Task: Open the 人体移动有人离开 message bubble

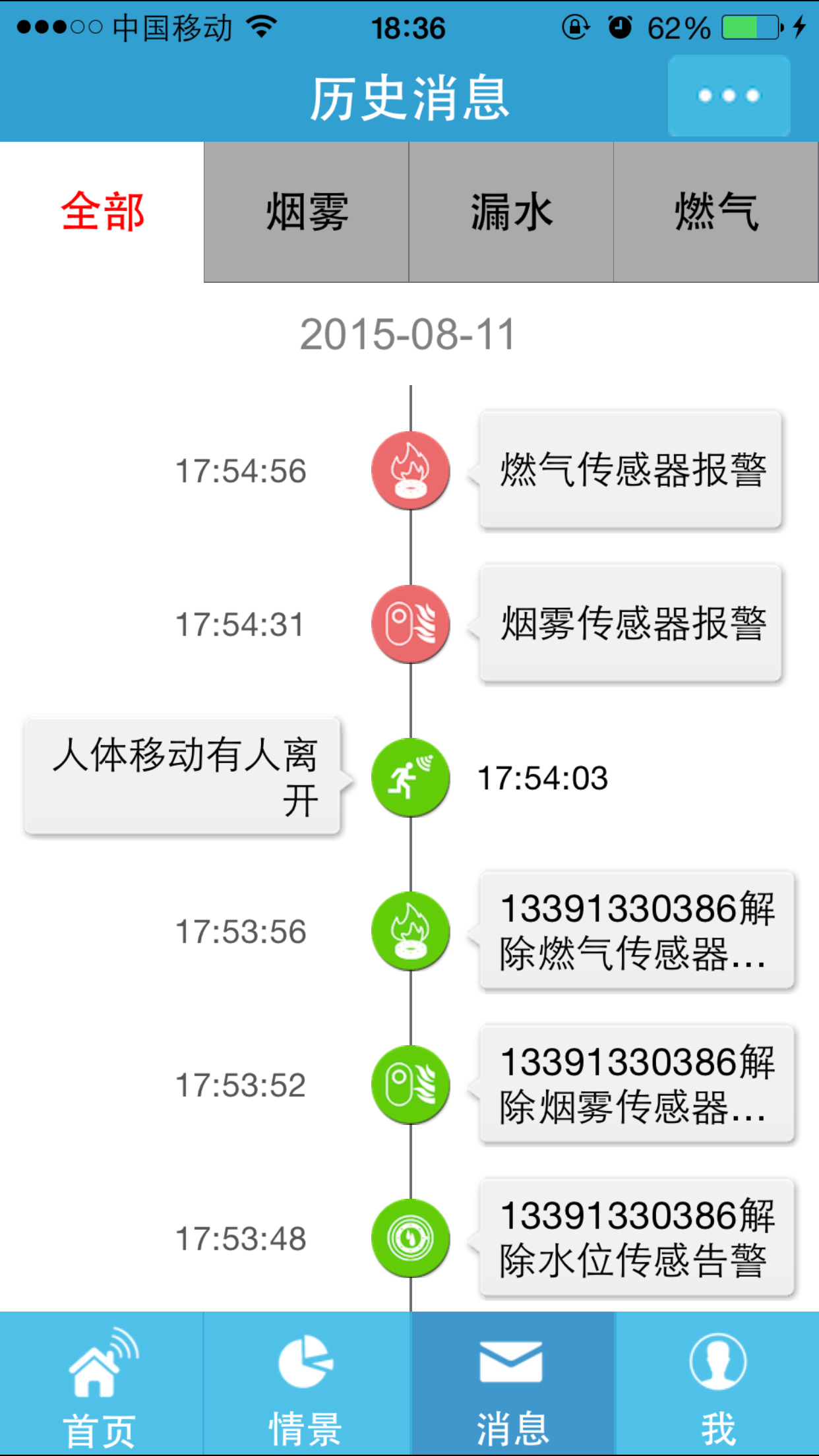Action: (x=183, y=778)
